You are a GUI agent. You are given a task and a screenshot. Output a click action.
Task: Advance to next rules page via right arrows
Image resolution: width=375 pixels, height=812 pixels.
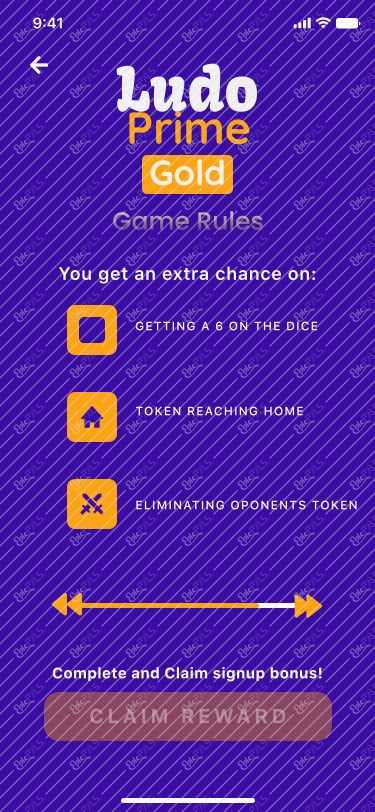pos(308,606)
